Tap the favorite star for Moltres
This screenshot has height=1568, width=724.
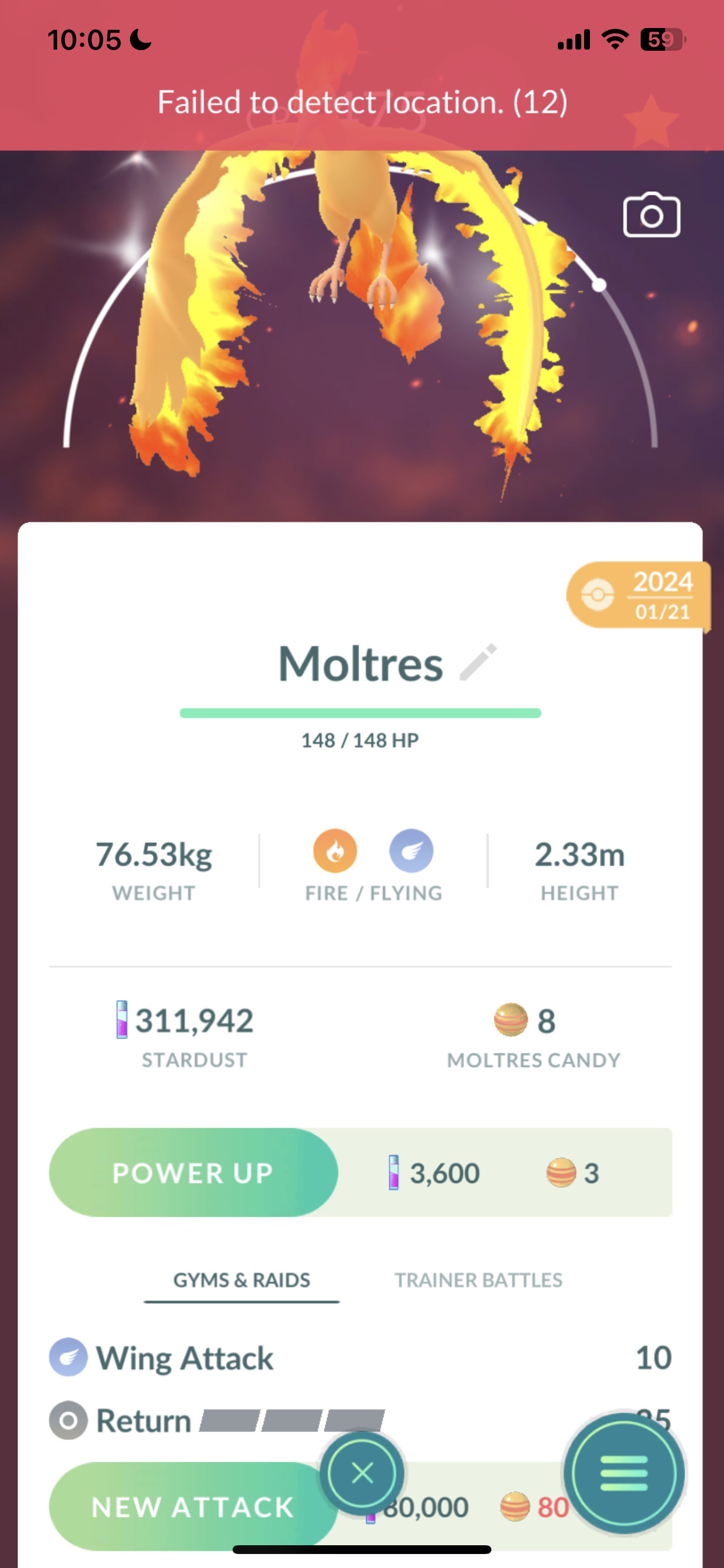pyautogui.click(x=651, y=121)
